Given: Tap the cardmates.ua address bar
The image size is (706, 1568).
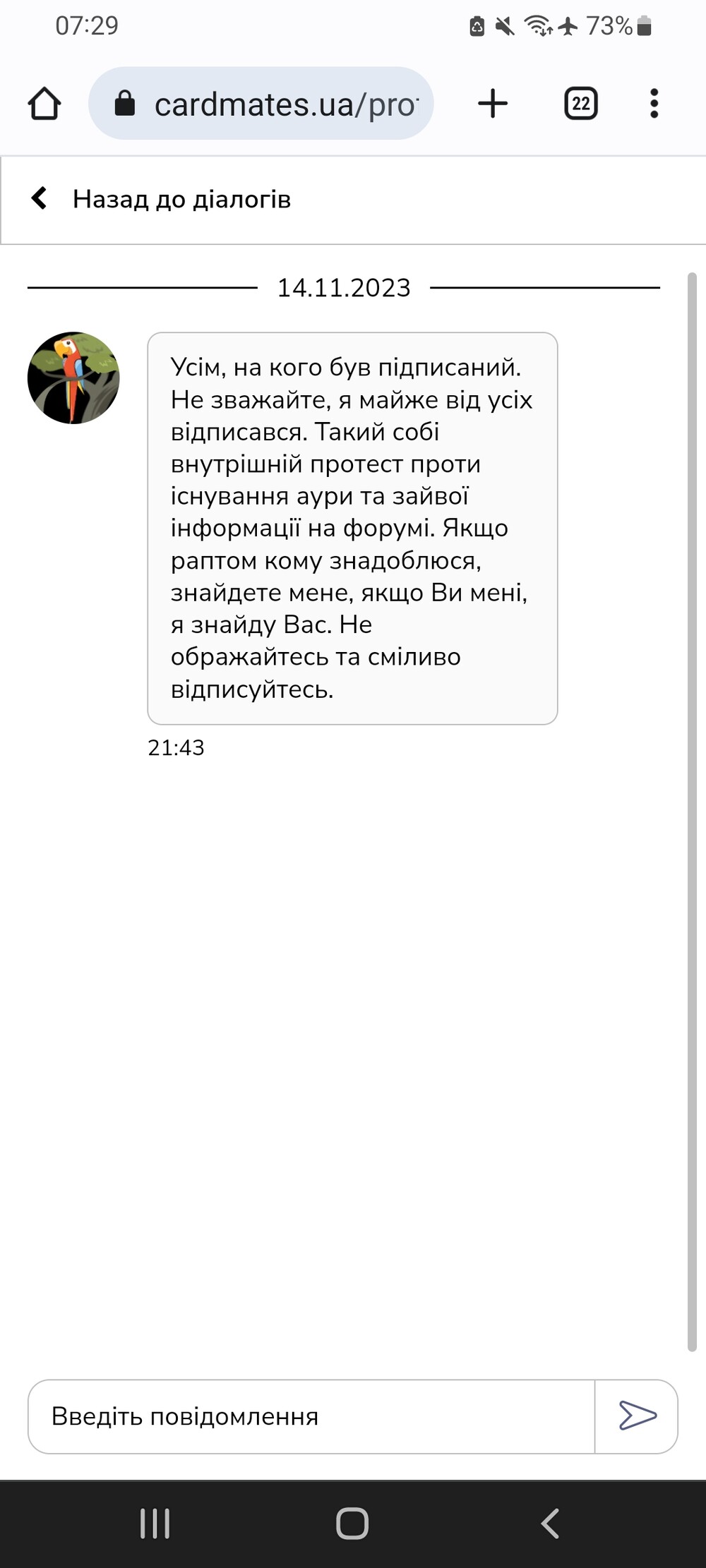Looking at the screenshot, I should [261, 104].
